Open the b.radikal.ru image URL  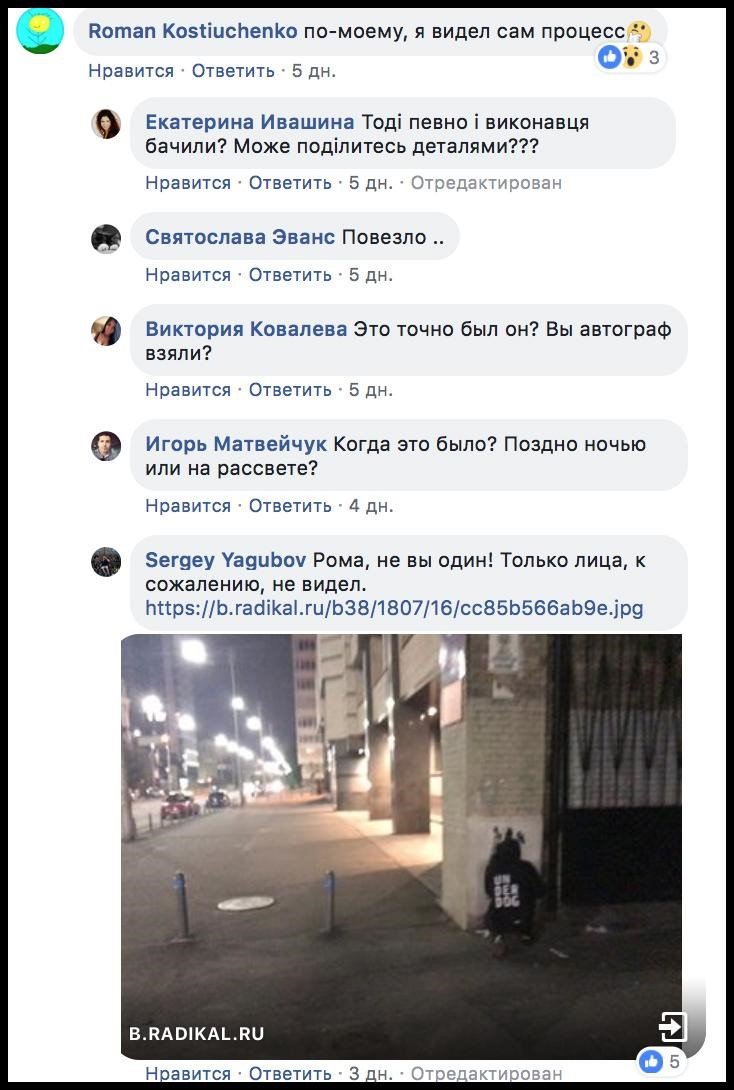coord(394,608)
